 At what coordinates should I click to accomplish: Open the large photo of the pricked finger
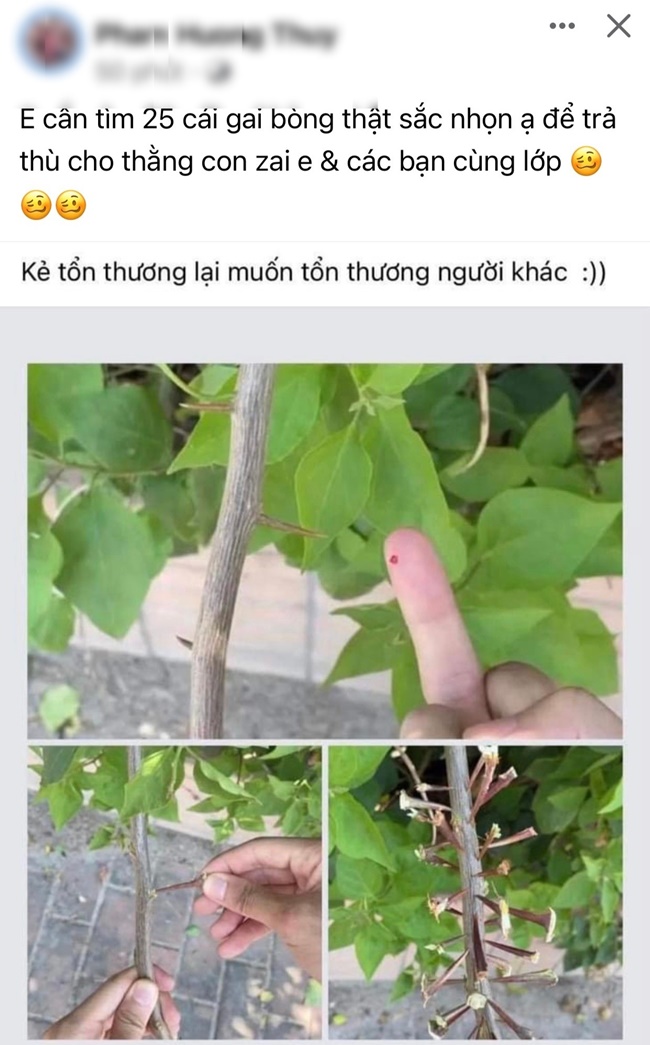click(324, 550)
